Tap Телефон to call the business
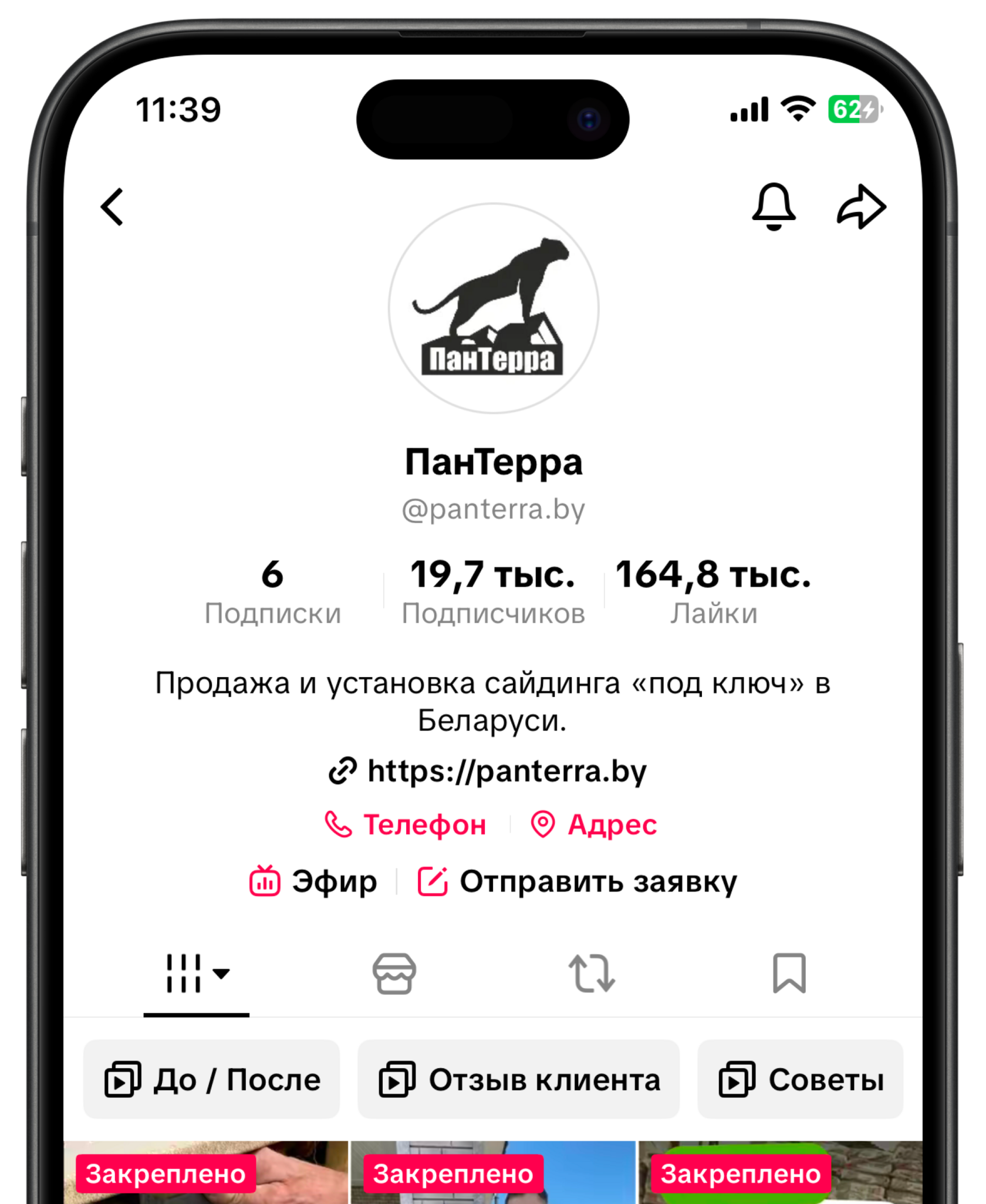Image resolution: width=986 pixels, height=1204 pixels. click(x=406, y=825)
